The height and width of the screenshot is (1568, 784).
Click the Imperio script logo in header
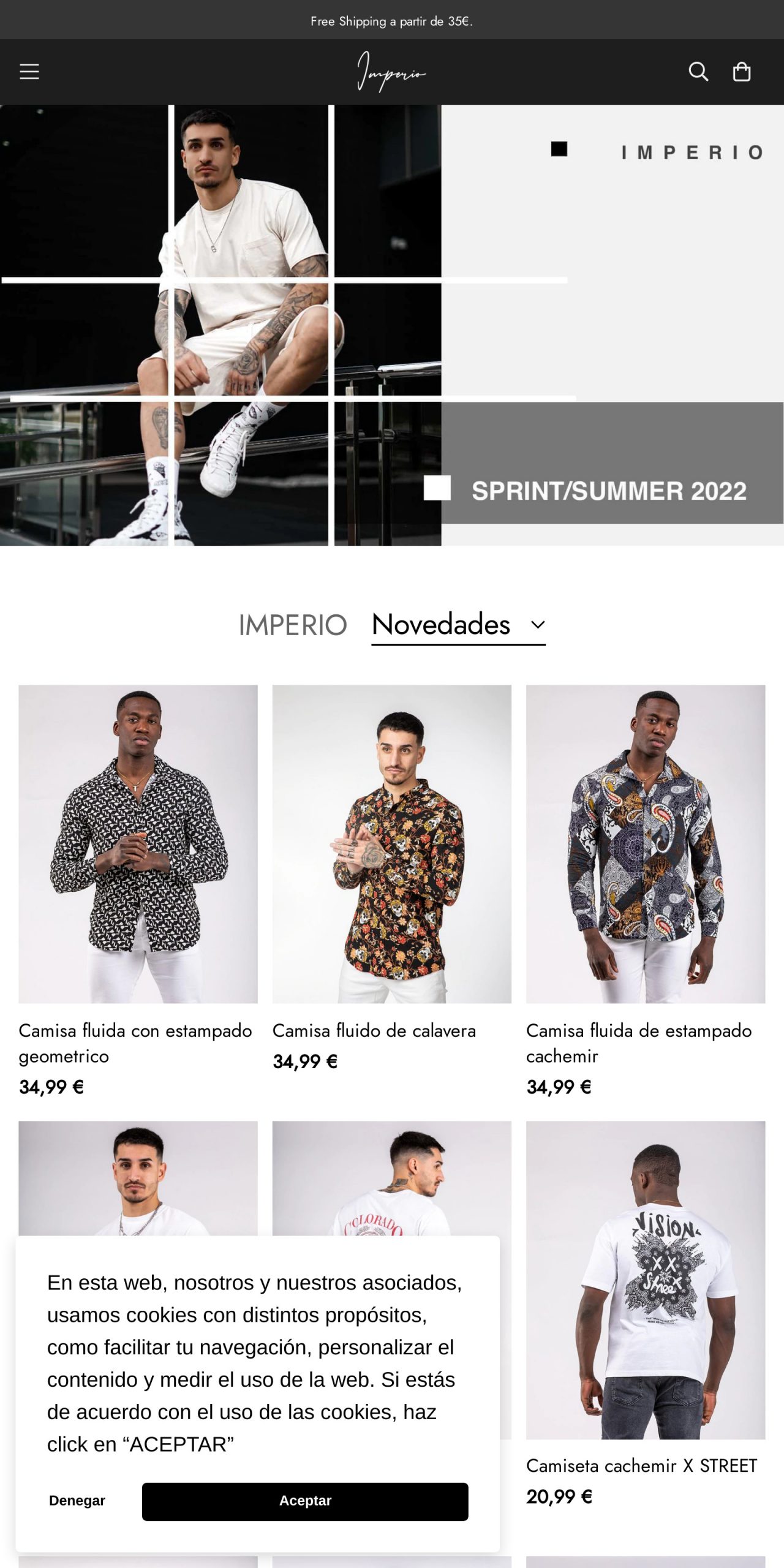point(391,72)
